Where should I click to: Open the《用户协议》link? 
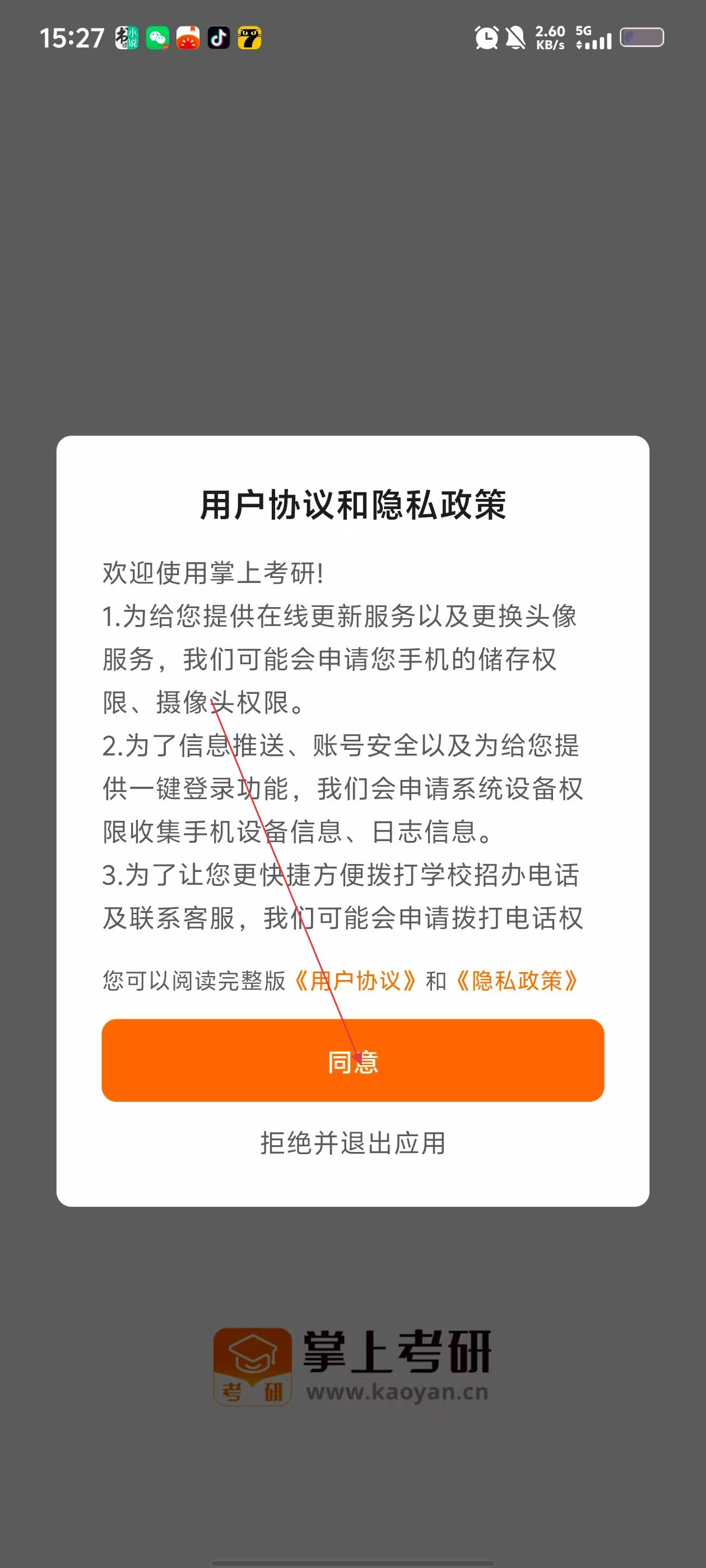tap(355, 981)
